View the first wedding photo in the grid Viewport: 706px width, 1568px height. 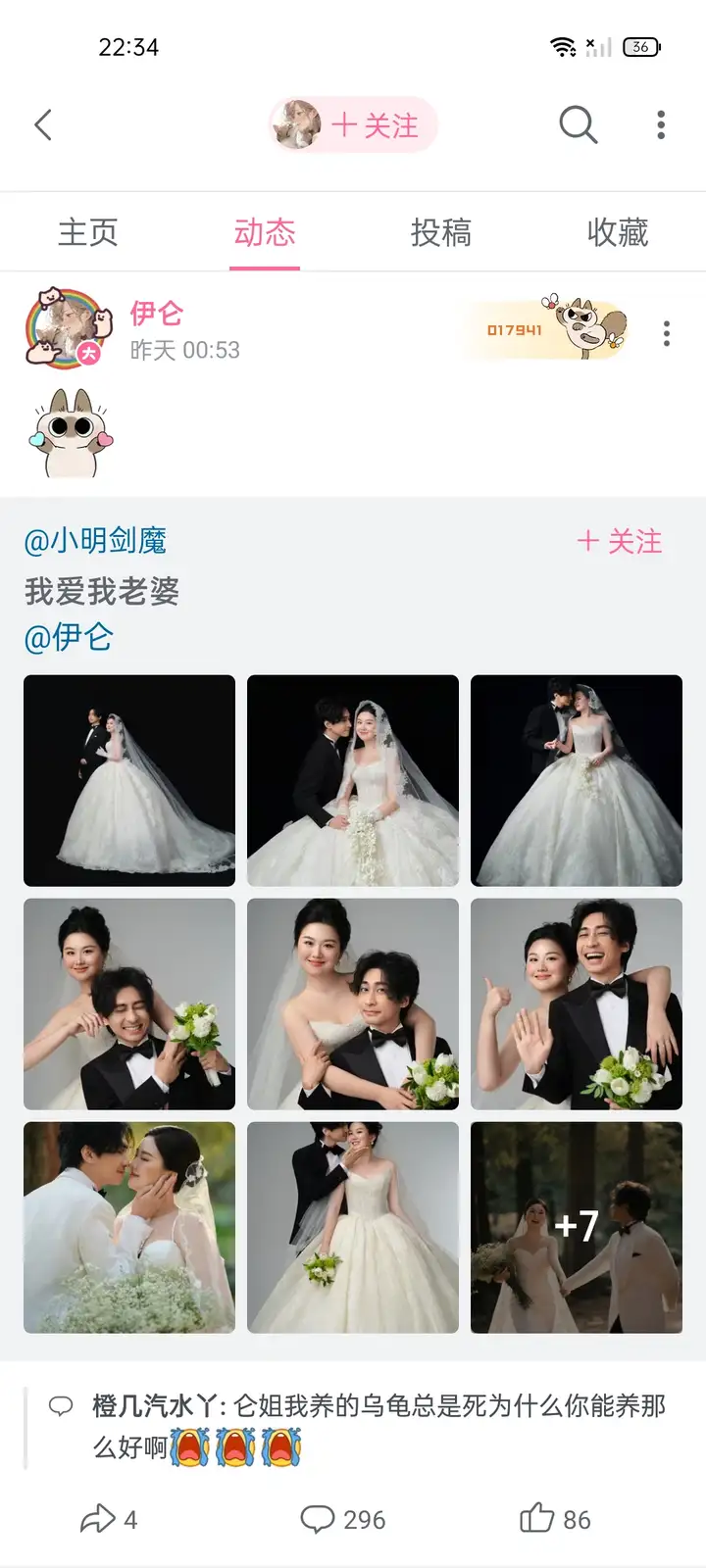(129, 781)
